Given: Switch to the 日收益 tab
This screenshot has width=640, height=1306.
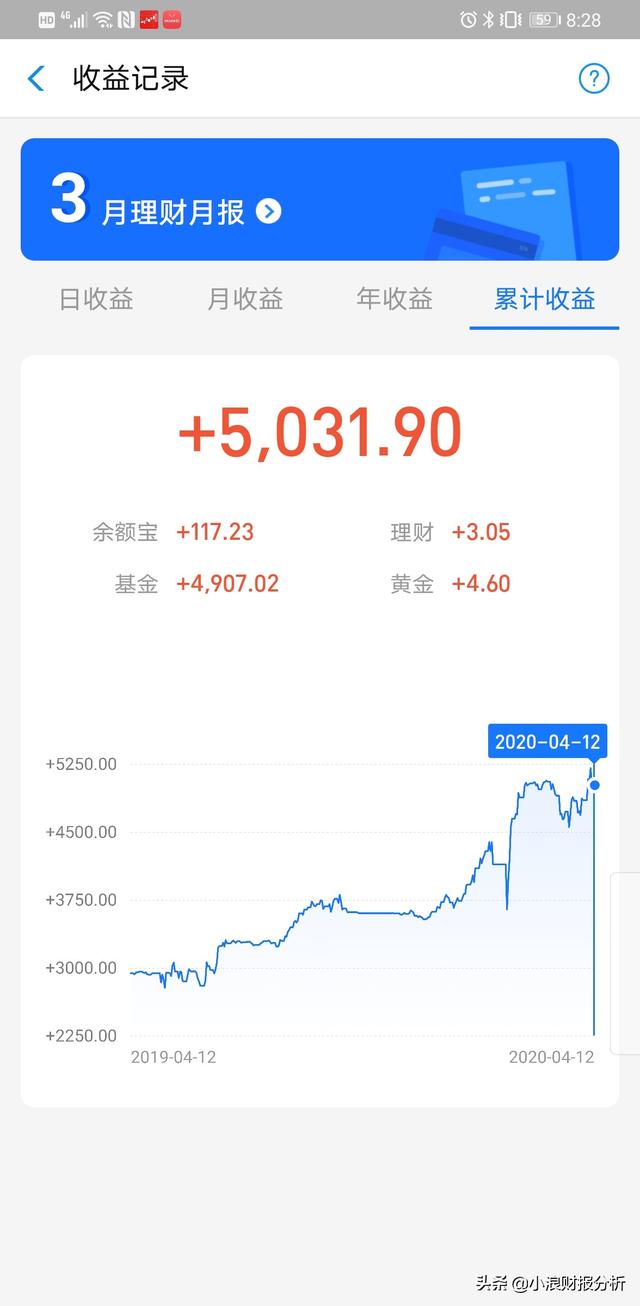Looking at the screenshot, I should (x=96, y=298).
